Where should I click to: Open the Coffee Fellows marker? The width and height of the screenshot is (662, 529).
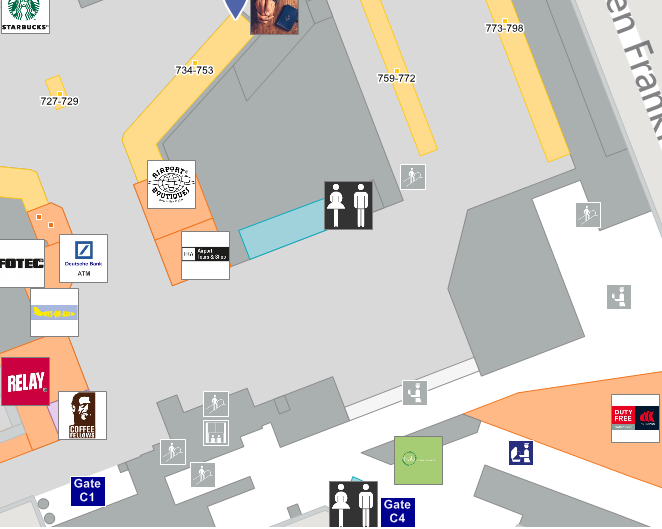82,415
